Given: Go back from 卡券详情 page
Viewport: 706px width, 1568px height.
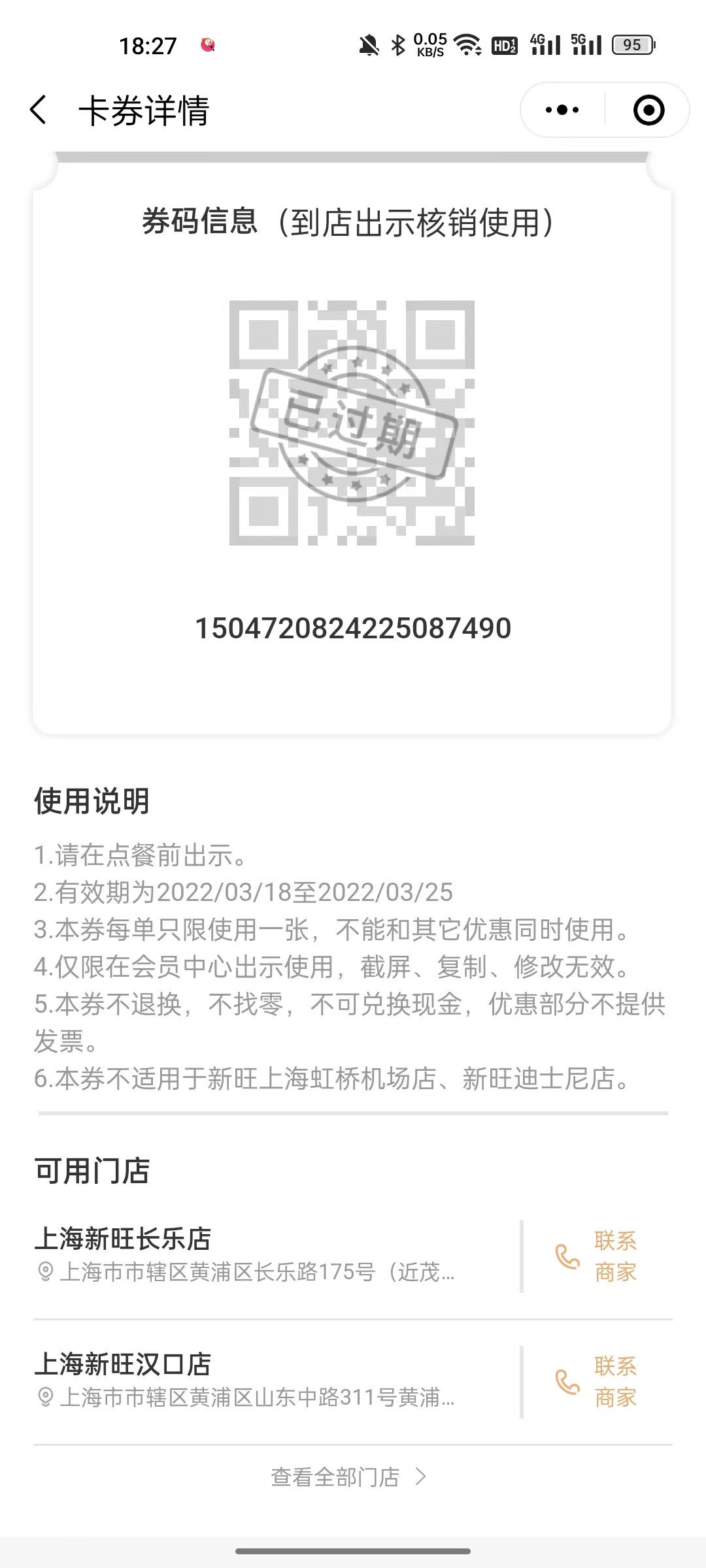Looking at the screenshot, I should point(39,110).
